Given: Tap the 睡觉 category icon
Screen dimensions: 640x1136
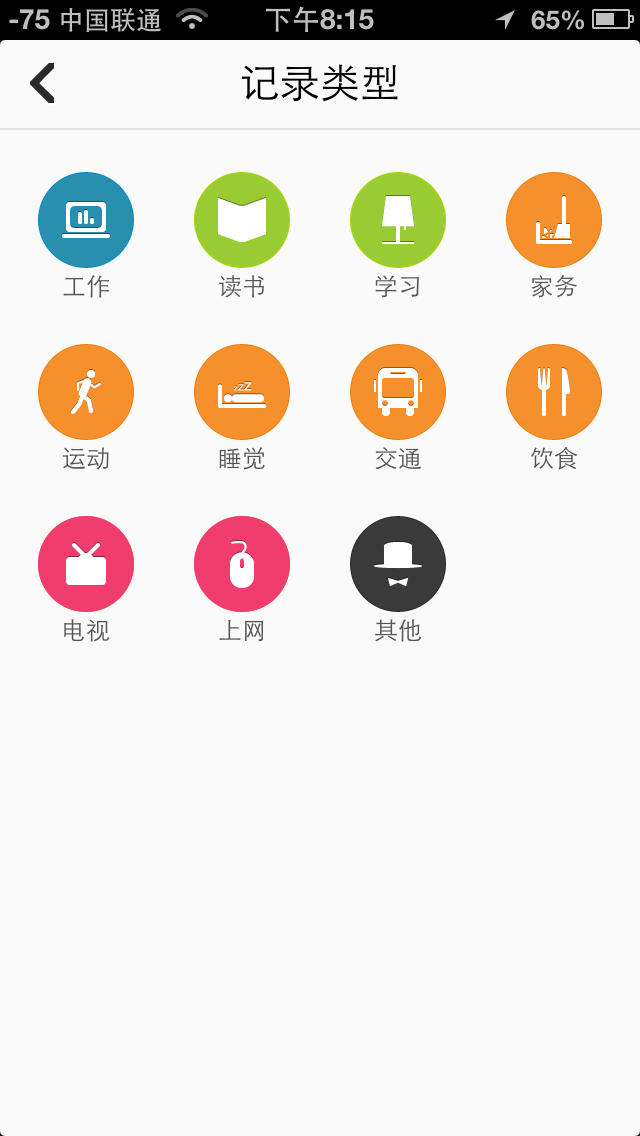Looking at the screenshot, I should tap(242, 392).
